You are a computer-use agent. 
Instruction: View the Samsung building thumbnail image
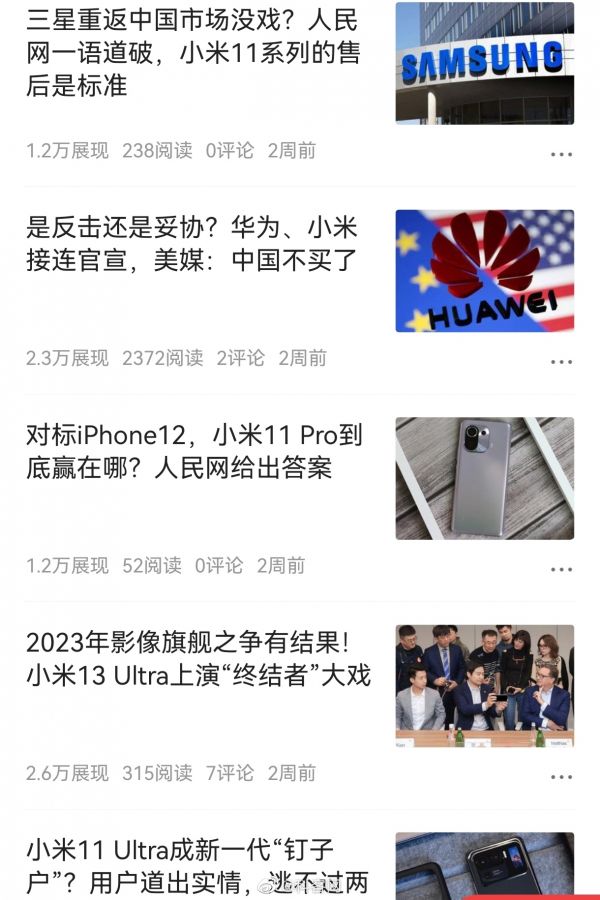pyautogui.click(x=484, y=63)
